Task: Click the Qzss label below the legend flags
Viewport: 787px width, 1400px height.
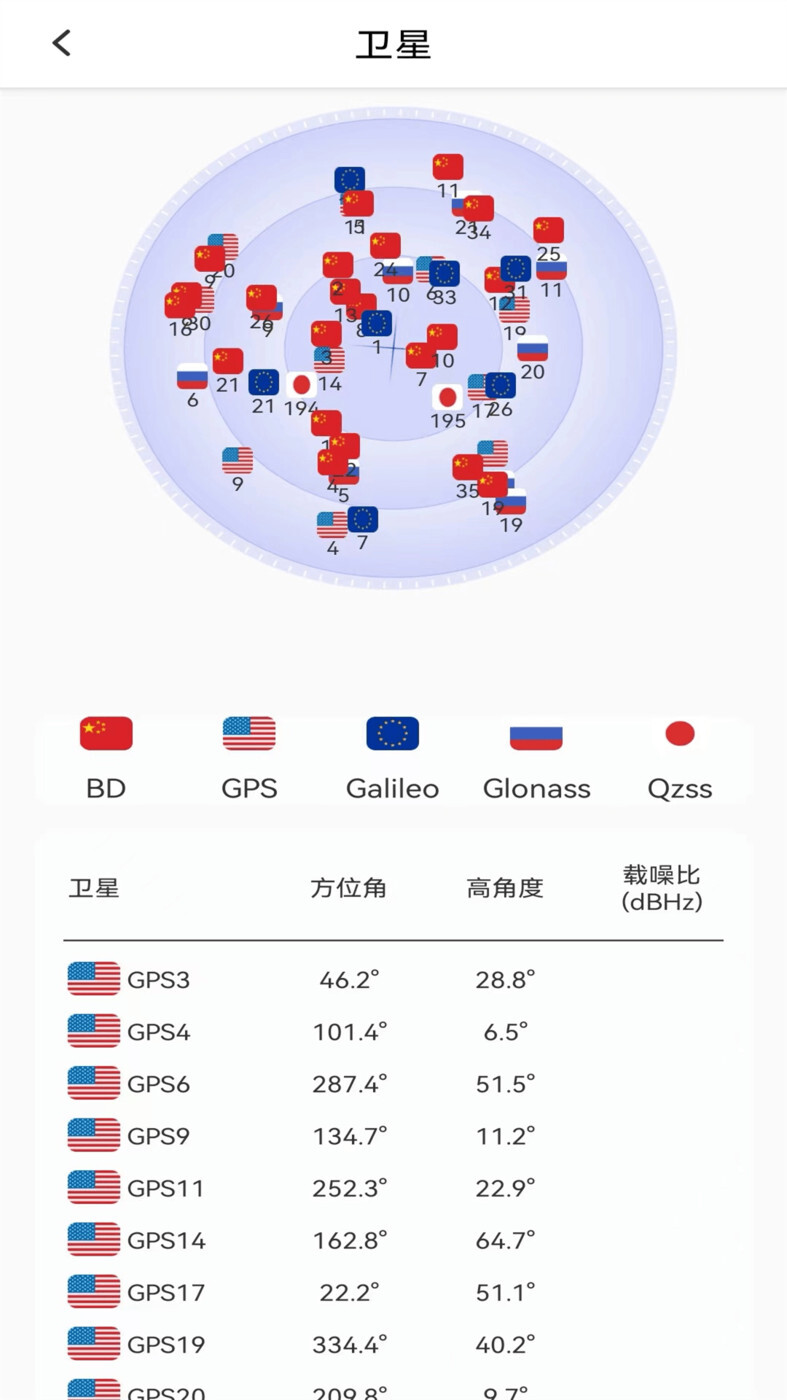Action: coord(680,788)
